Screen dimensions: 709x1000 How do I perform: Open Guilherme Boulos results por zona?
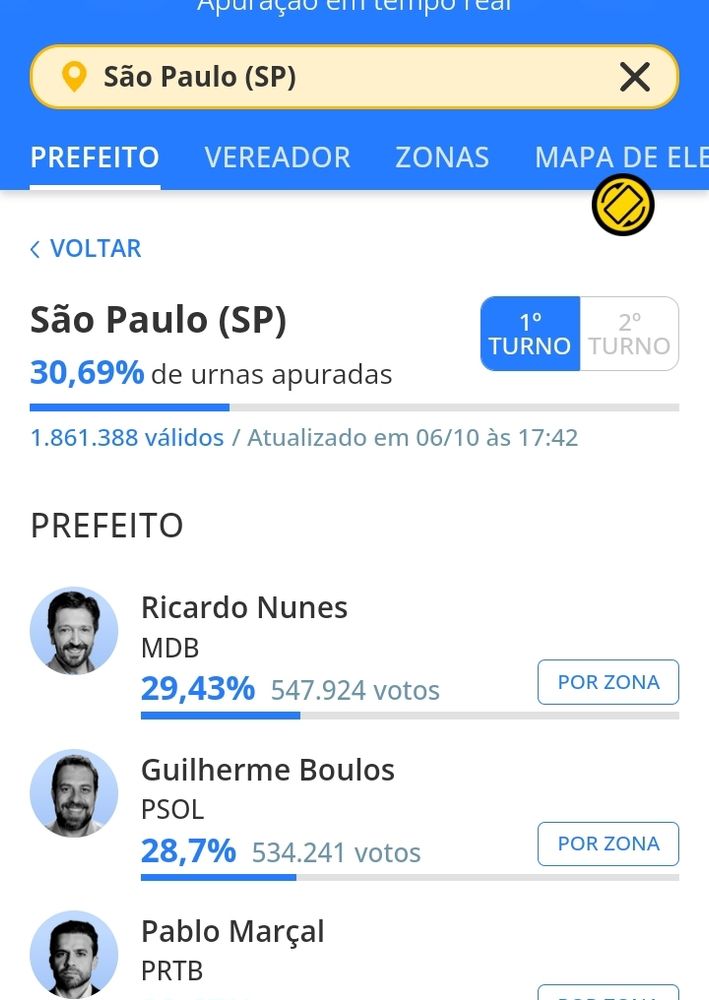[608, 844]
